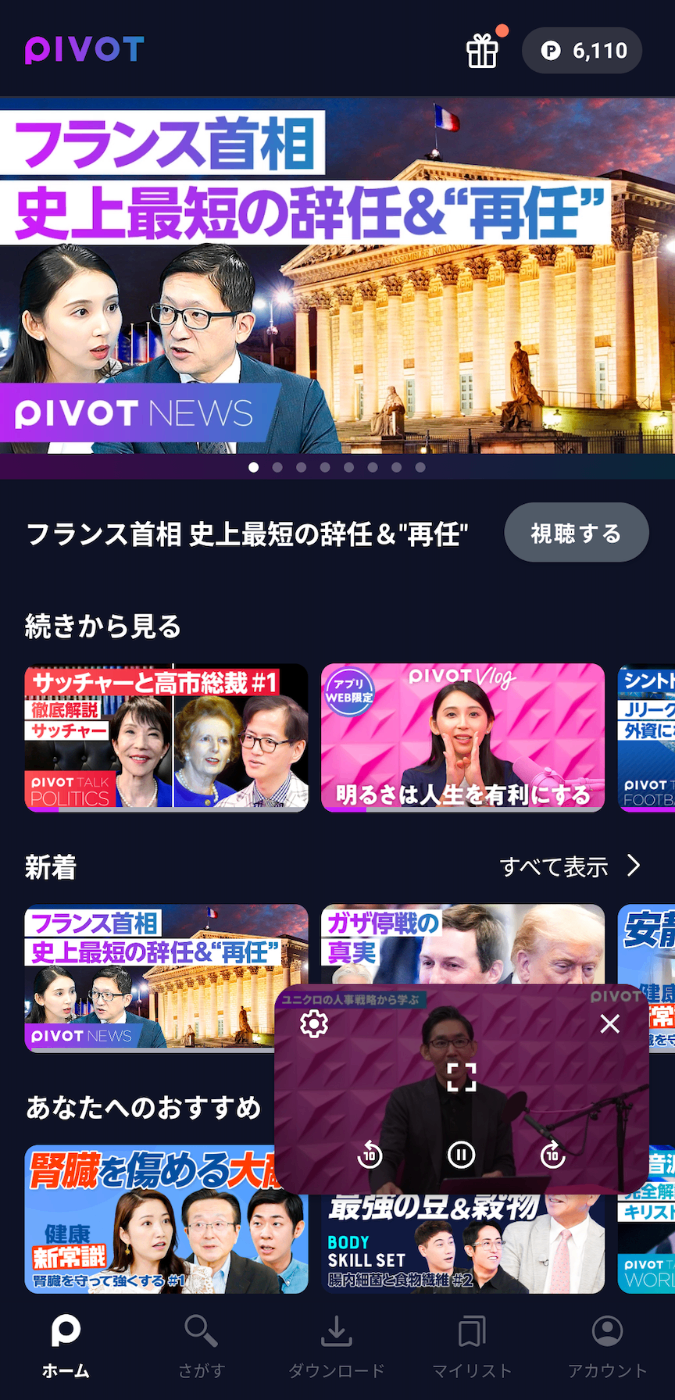Open the gift box icon

pyautogui.click(x=482, y=51)
